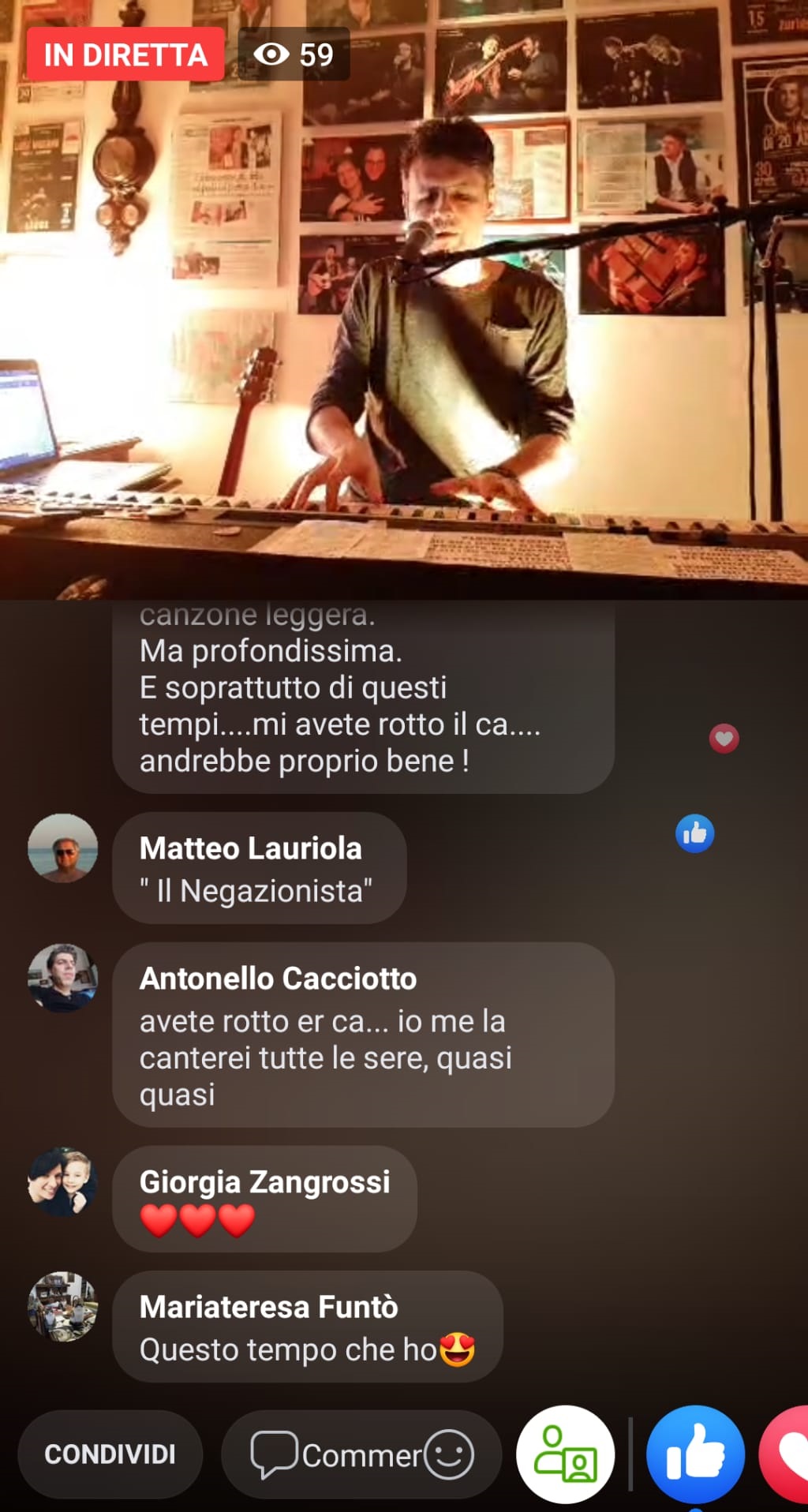Send a thumbs-up like reaction
The height and width of the screenshot is (1512, 808).
(695, 1454)
